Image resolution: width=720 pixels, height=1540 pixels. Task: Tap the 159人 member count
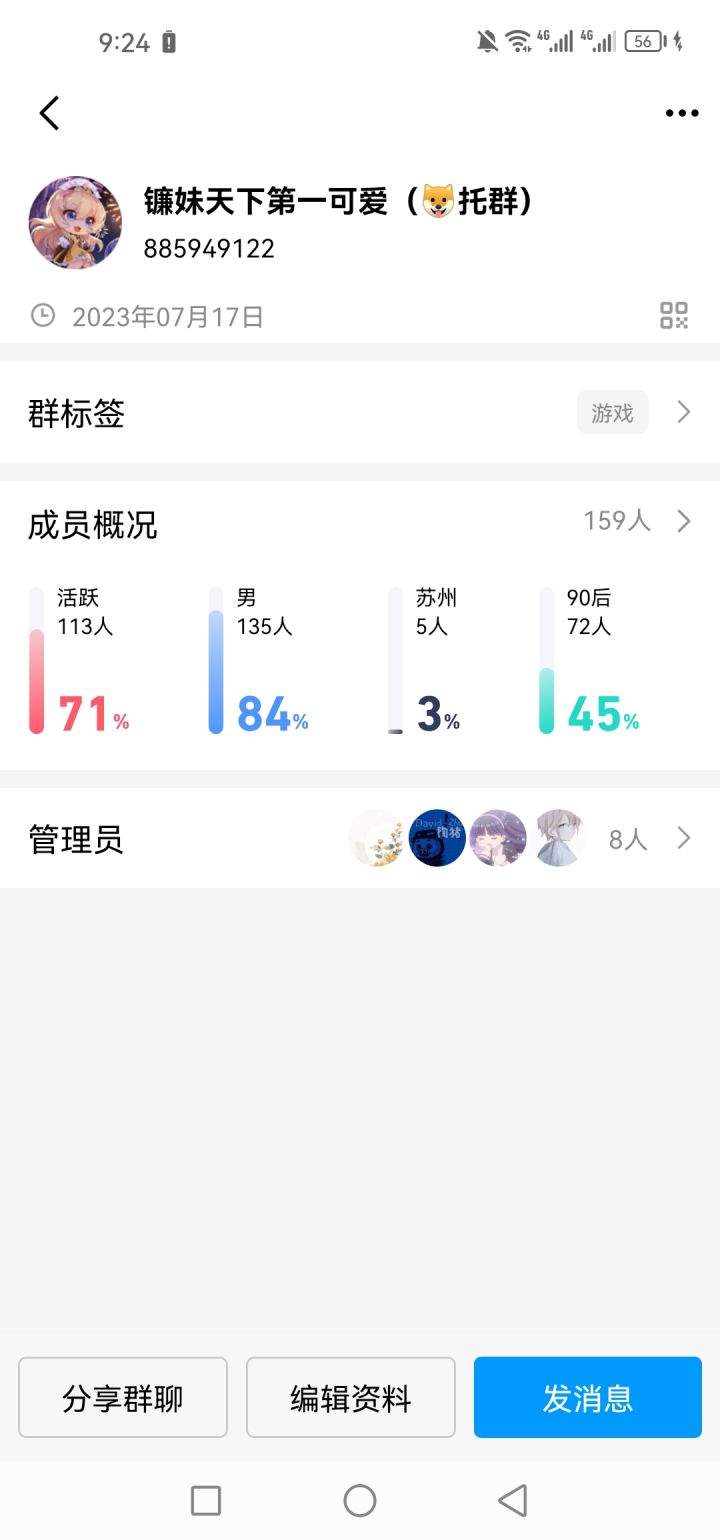point(617,521)
